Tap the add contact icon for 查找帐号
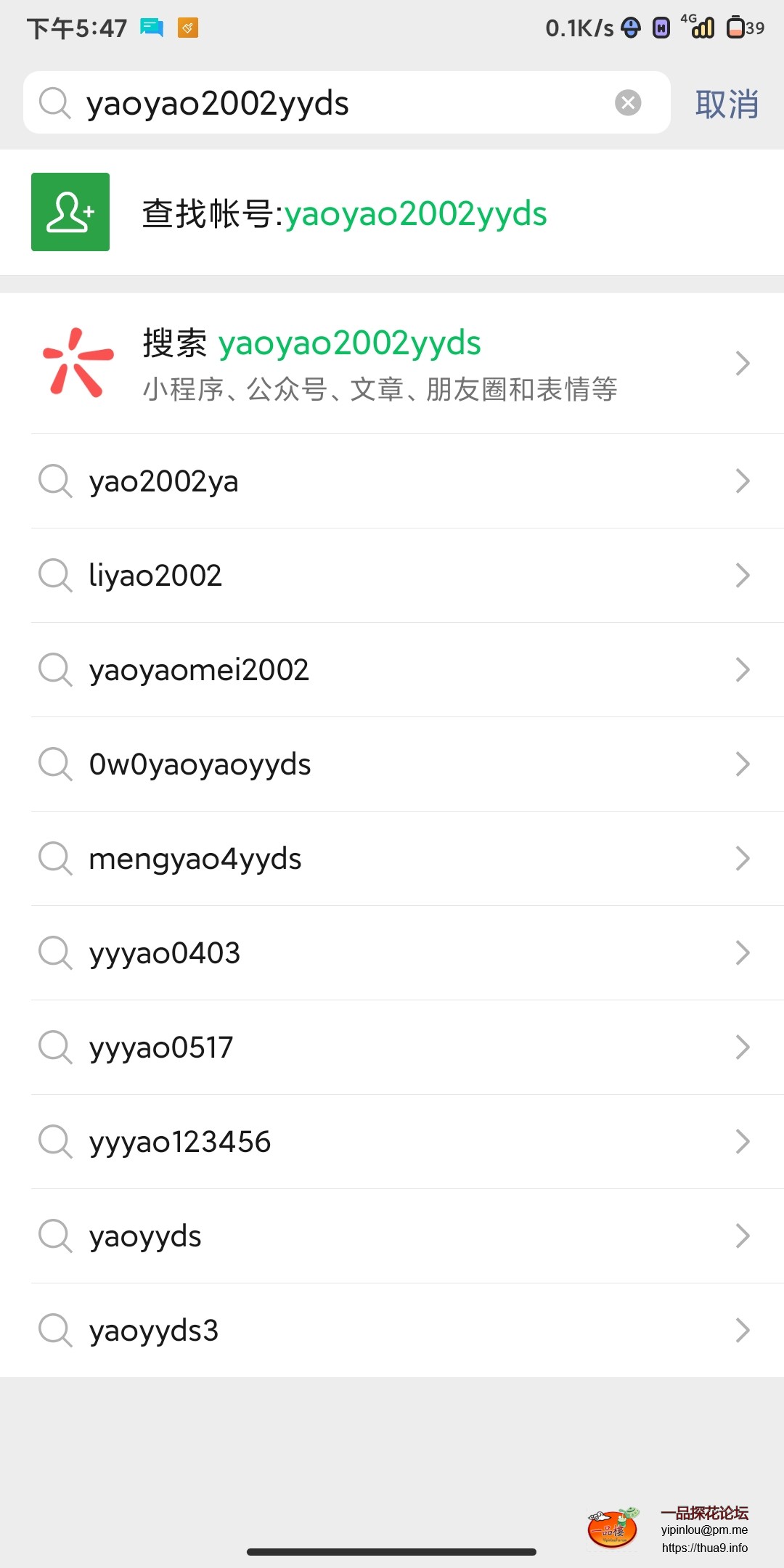The width and height of the screenshot is (784, 1568). click(x=70, y=211)
